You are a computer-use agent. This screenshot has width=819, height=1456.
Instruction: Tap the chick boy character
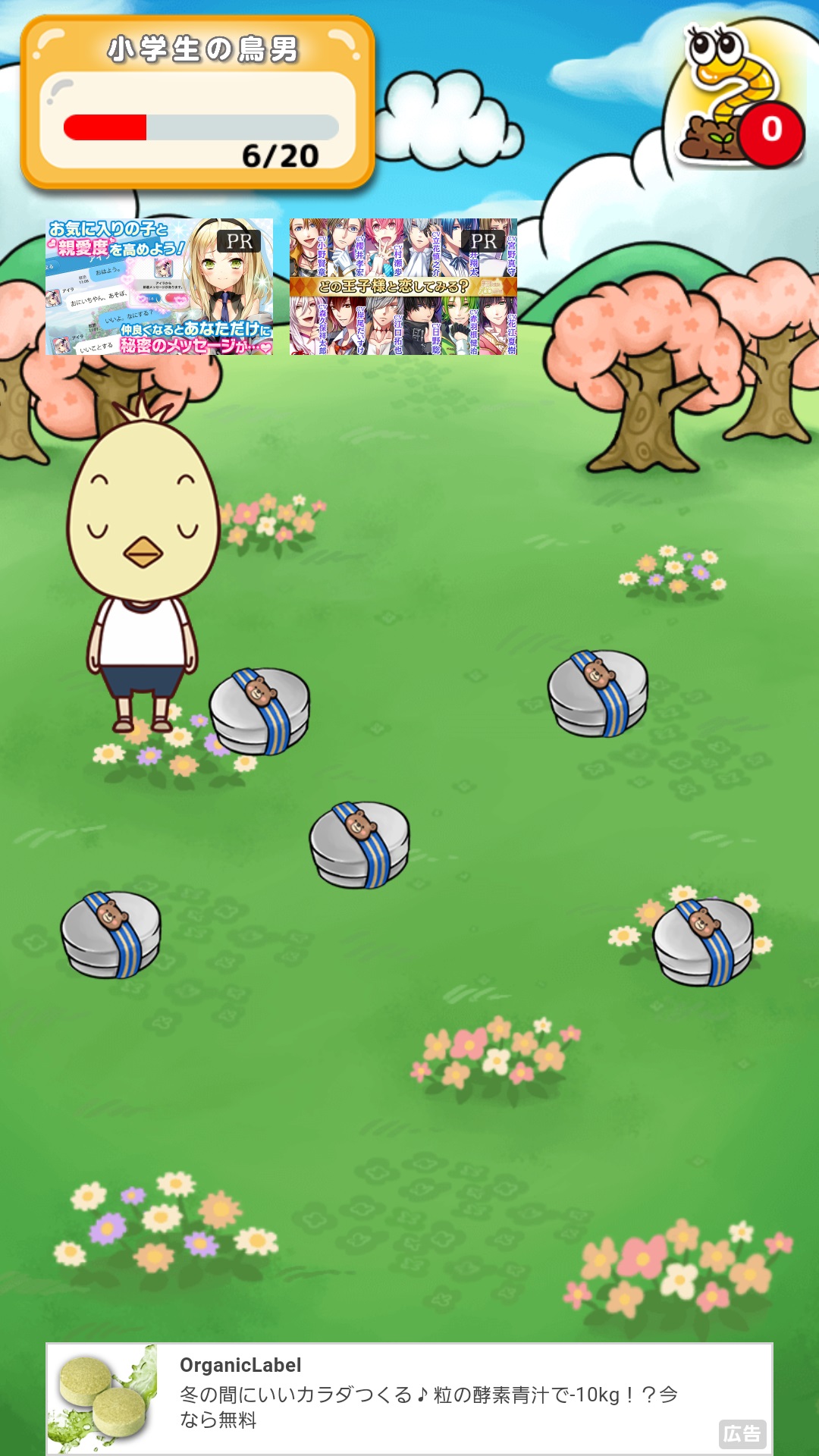[143, 561]
